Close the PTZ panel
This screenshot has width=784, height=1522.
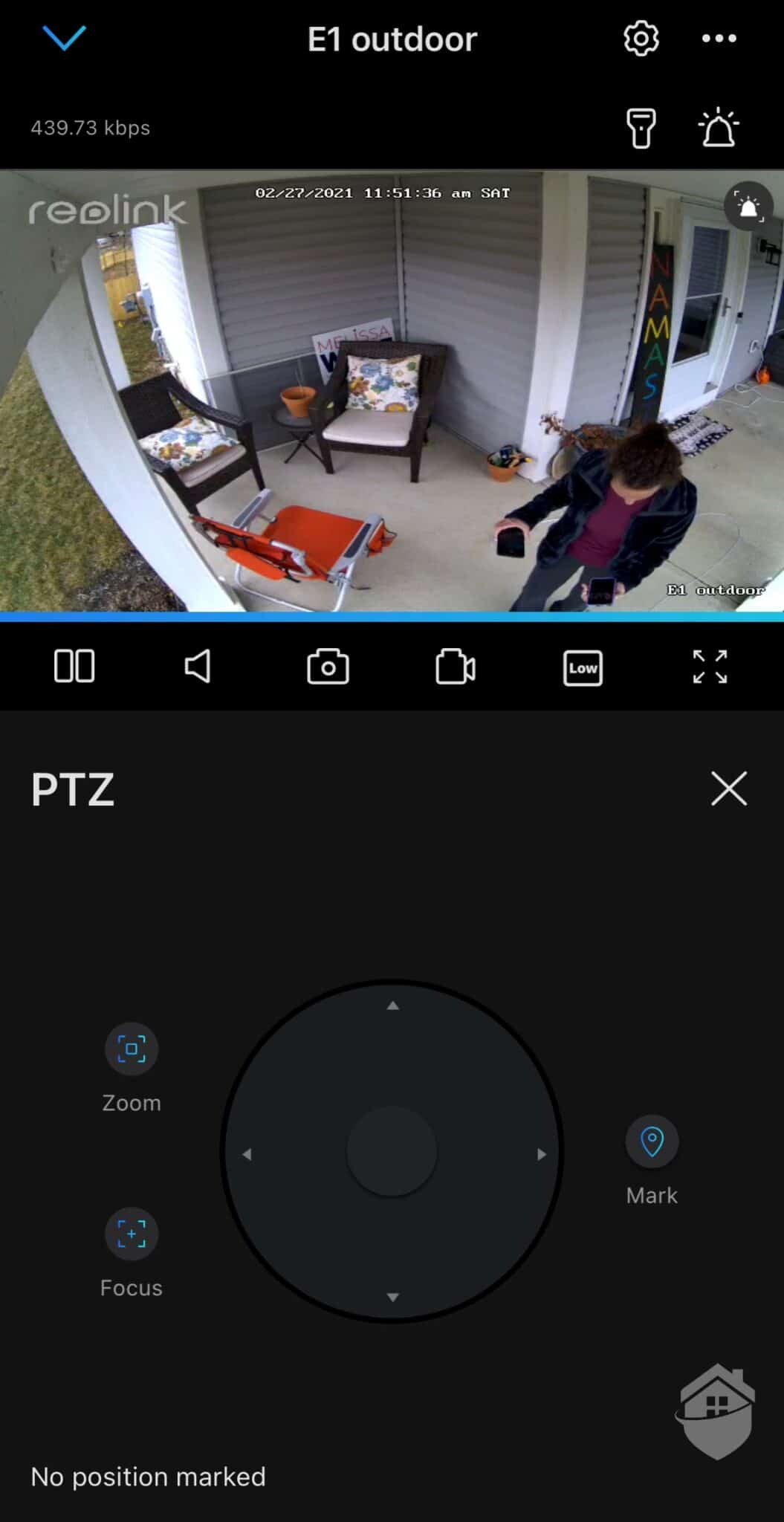pos(728,788)
